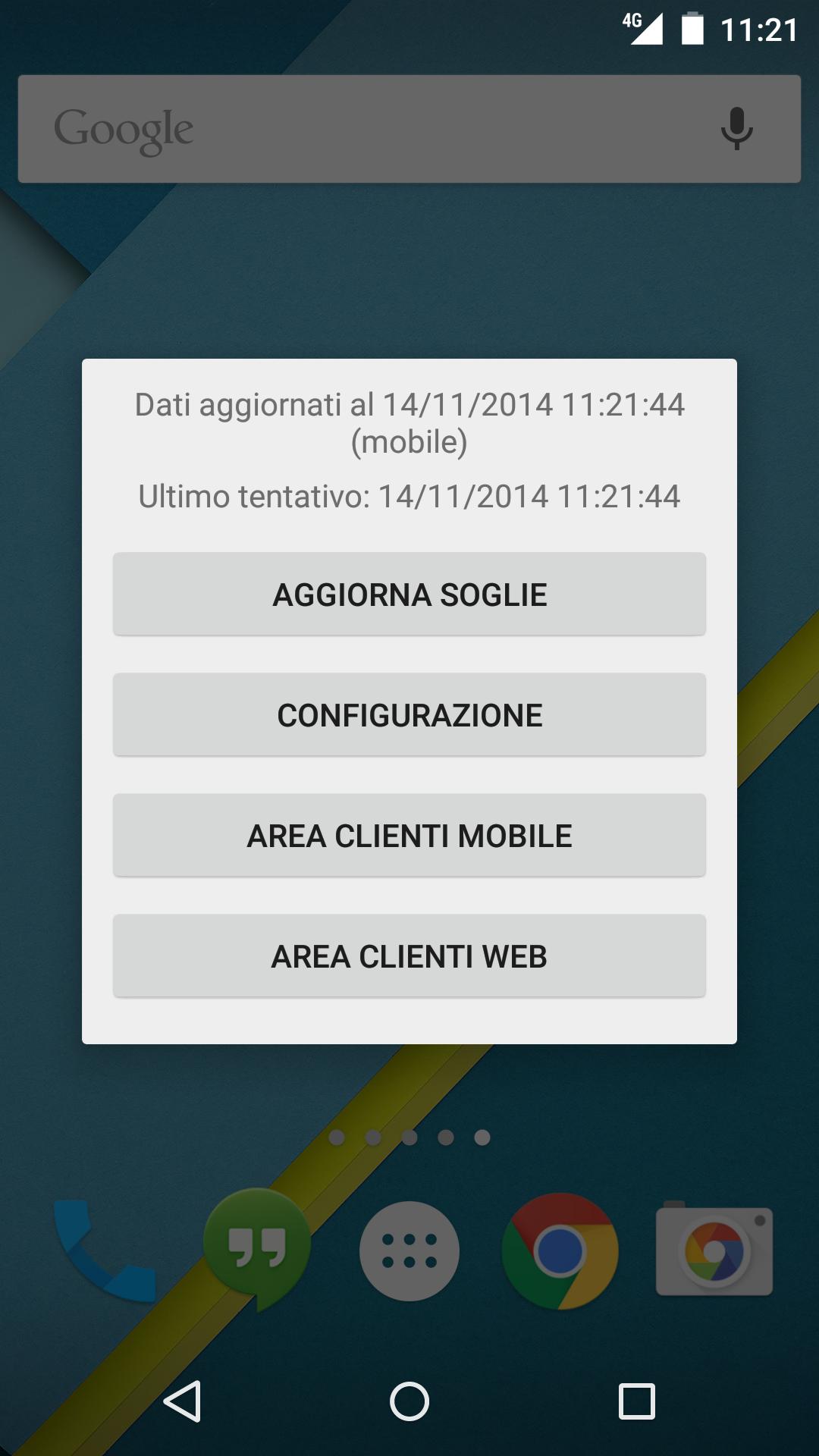This screenshot has height=1456, width=819.
Task: Open Recents with the square navigation button
Action: (x=635, y=1402)
